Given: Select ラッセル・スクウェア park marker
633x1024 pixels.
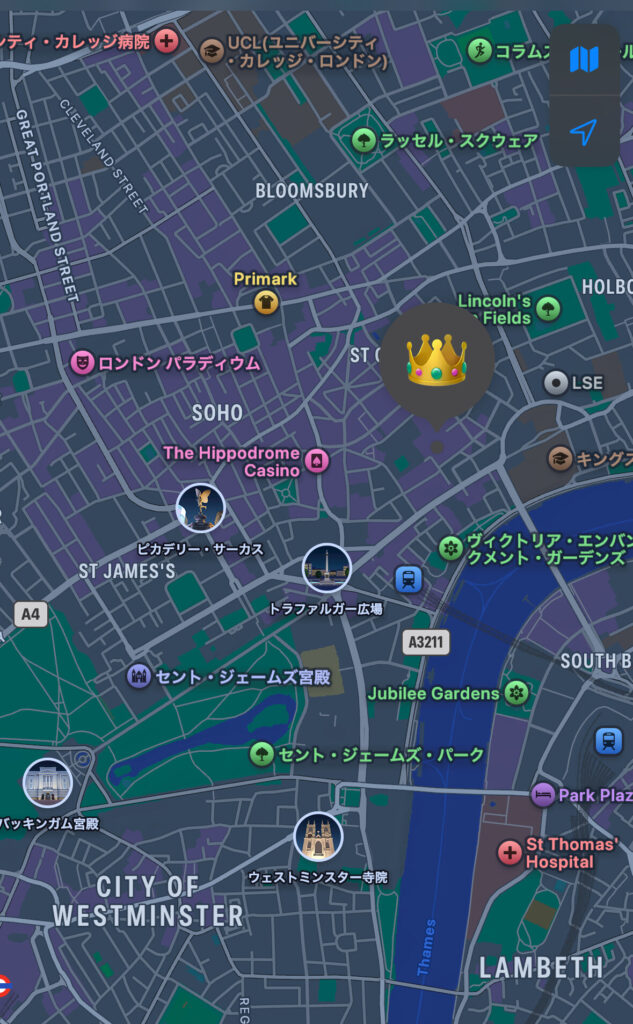Looking at the screenshot, I should pyautogui.click(x=364, y=140).
